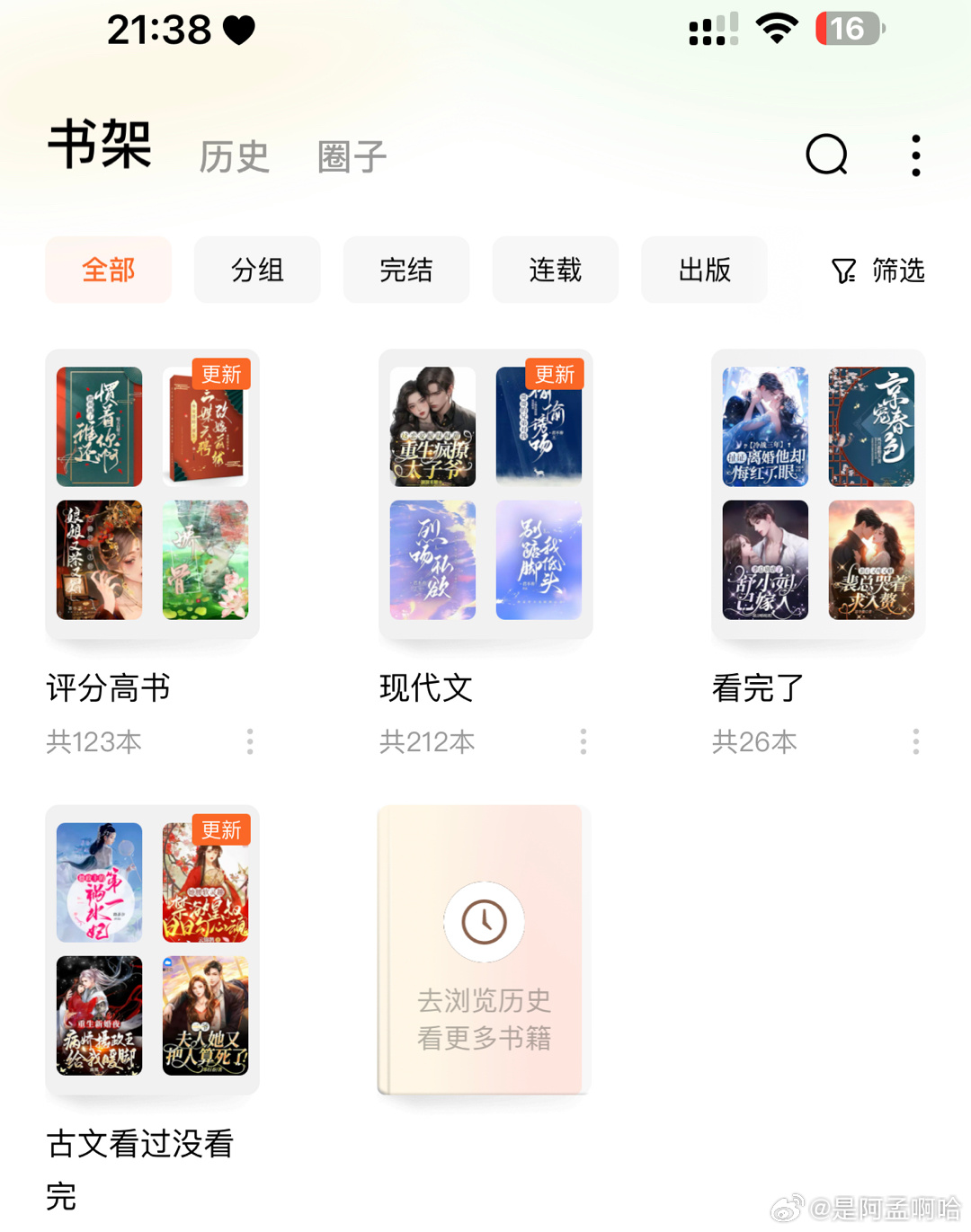The width and height of the screenshot is (971, 1232).
Task: Tap 去浏览历史看更多书籍 card
Action: coord(484,949)
